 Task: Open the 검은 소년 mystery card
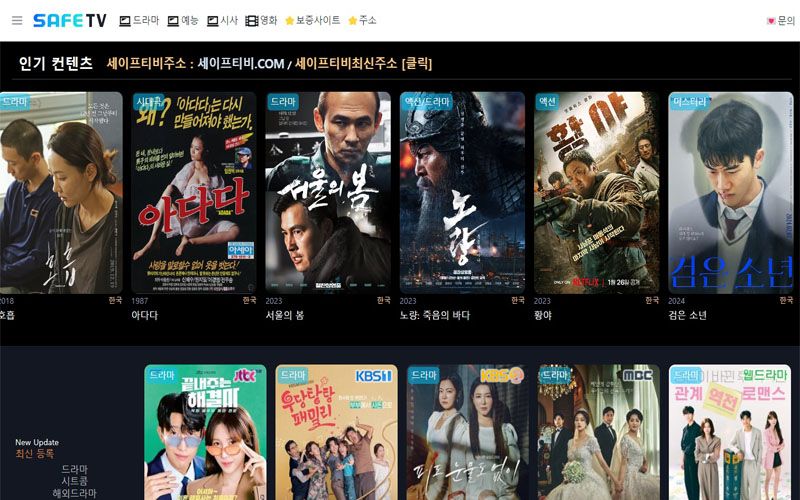[730, 192]
